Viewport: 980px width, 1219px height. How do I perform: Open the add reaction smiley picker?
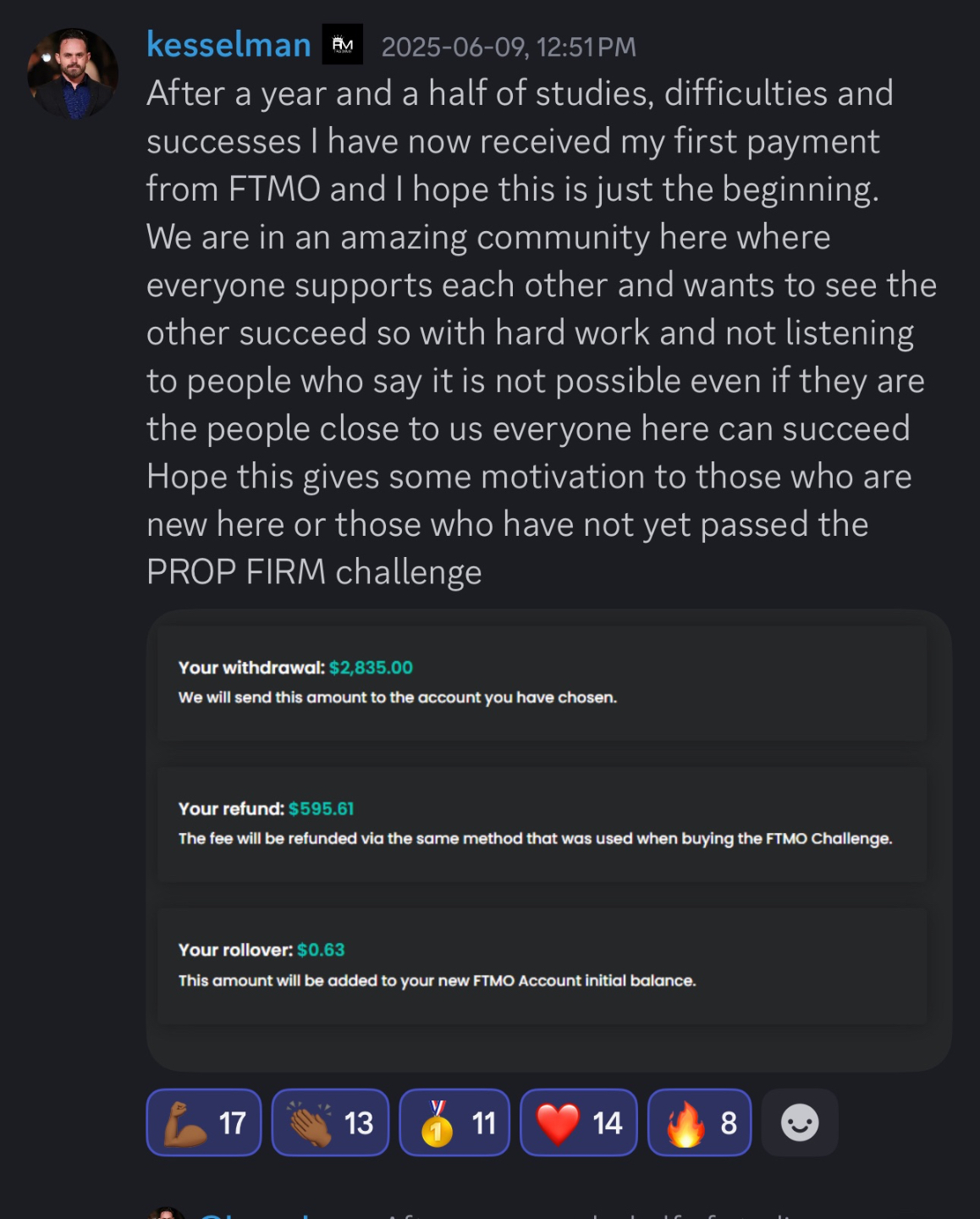pyautogui.click(x=799, y=1122)
